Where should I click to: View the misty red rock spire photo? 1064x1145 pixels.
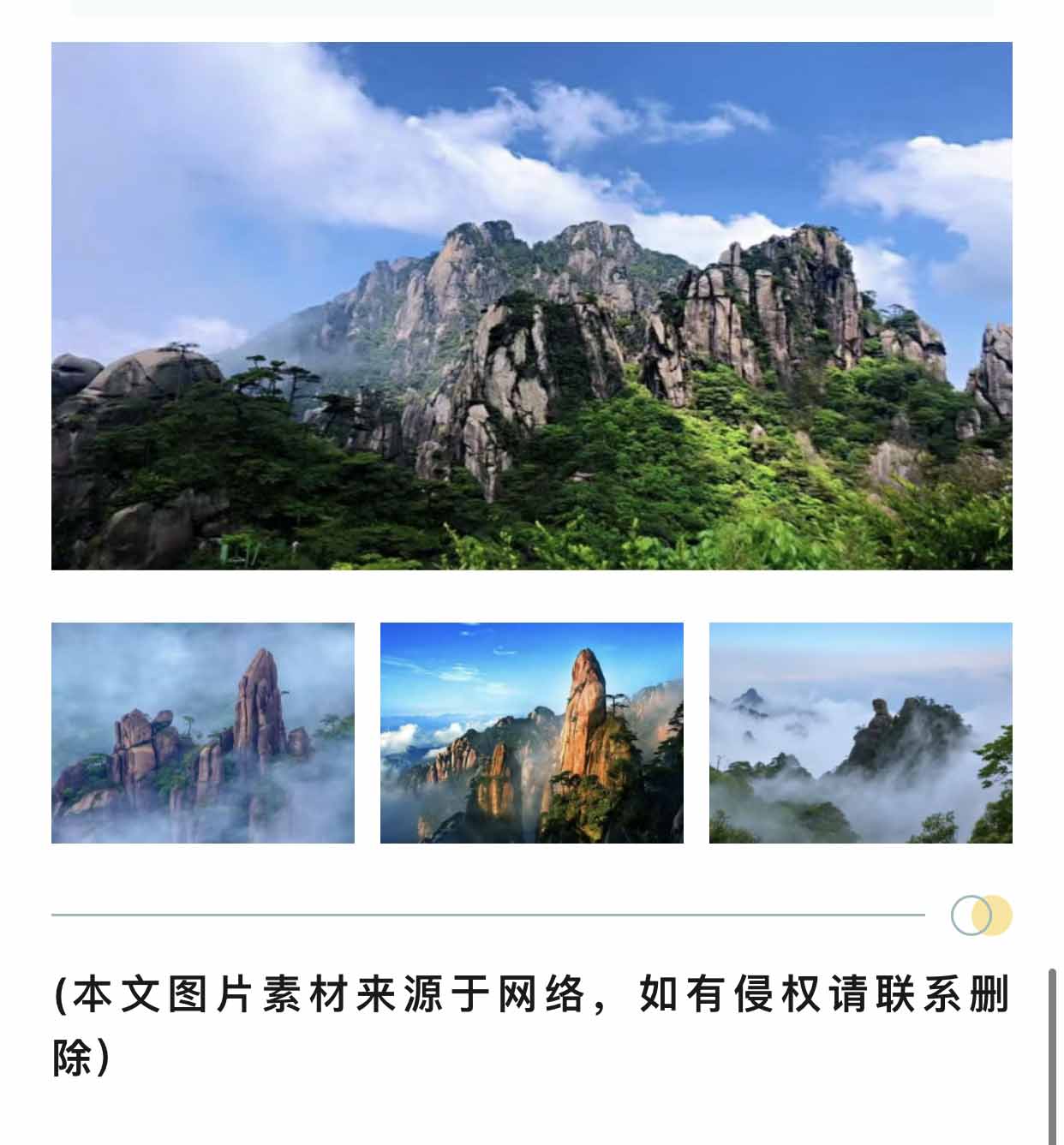(x=203, y=733)
